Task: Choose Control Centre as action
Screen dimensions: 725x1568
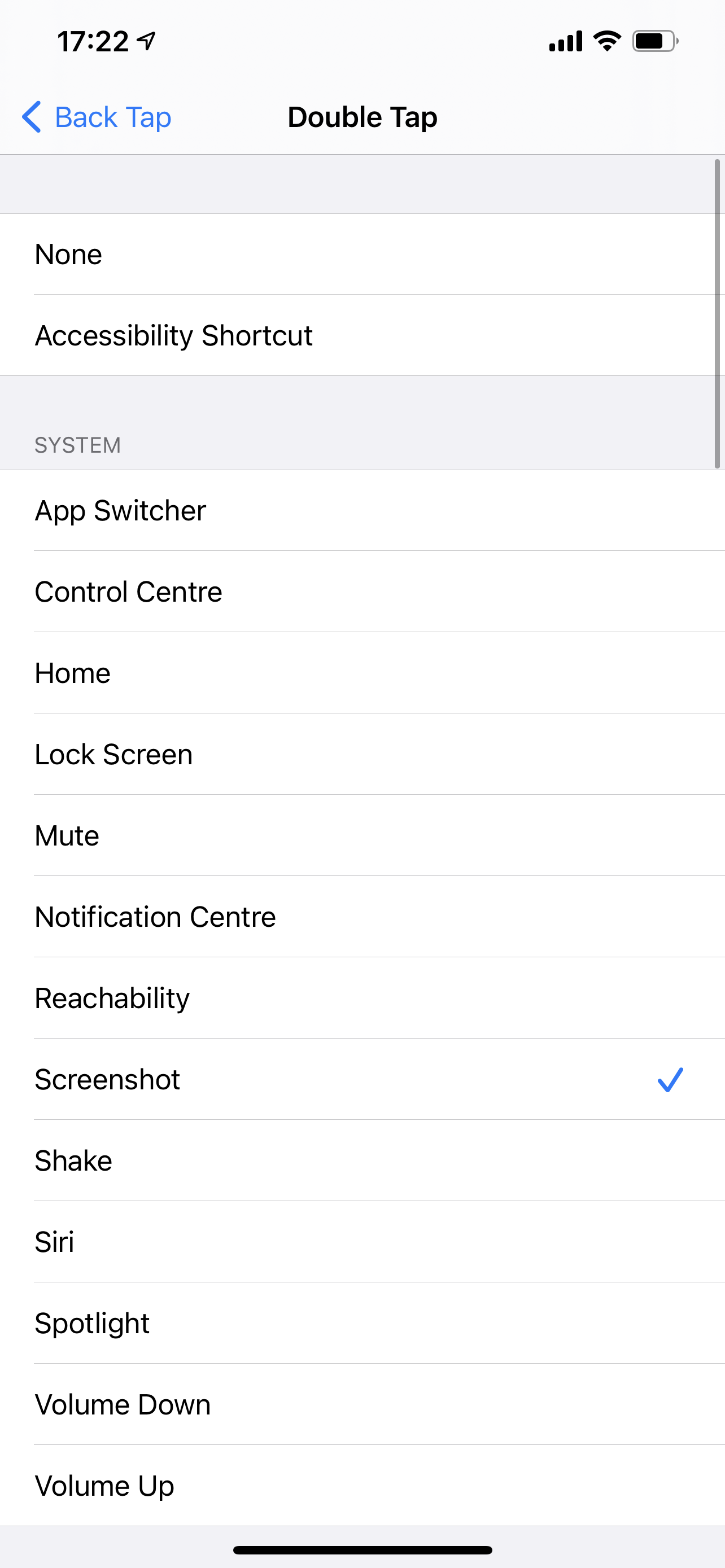Action: click(x=362, y=592)
